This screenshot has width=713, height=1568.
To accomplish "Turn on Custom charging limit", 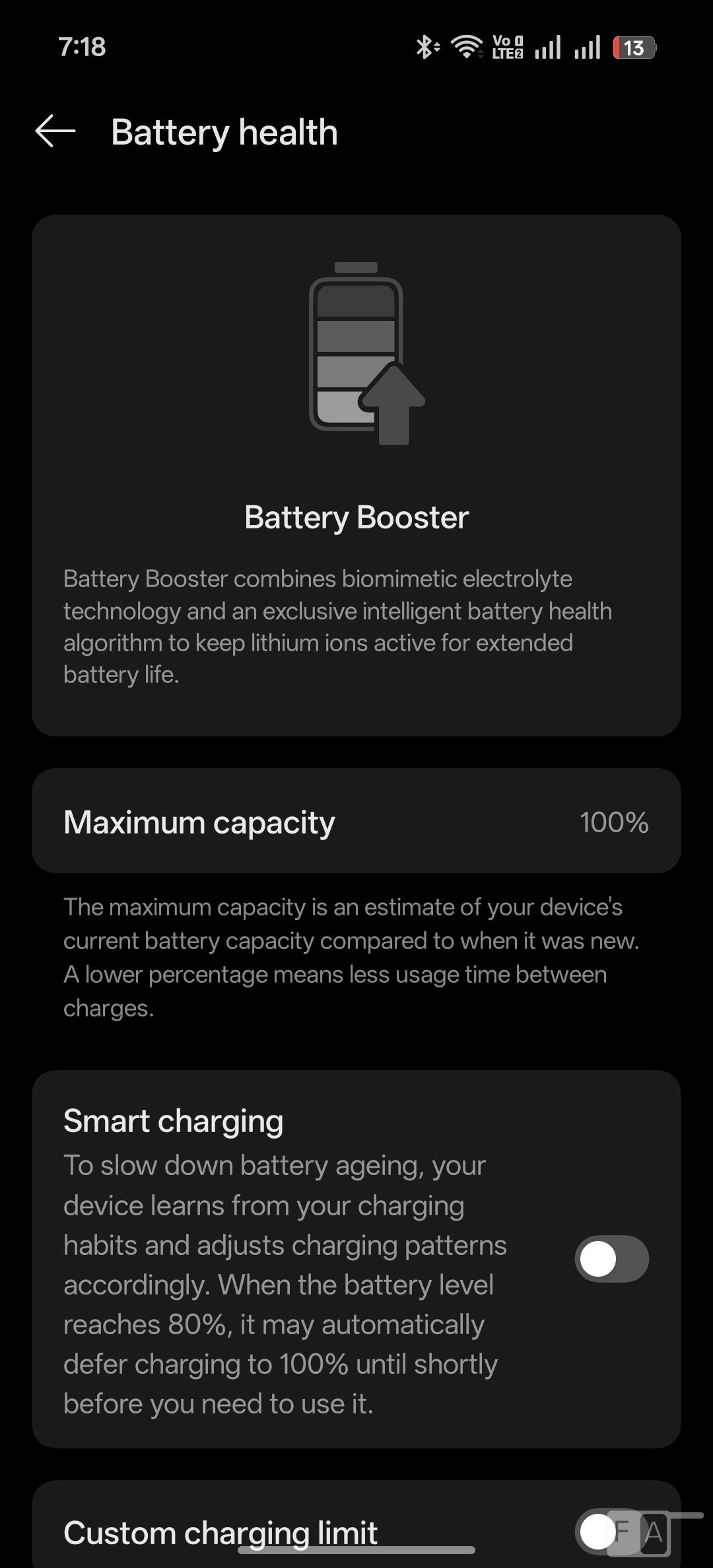I will point(606,1531).
